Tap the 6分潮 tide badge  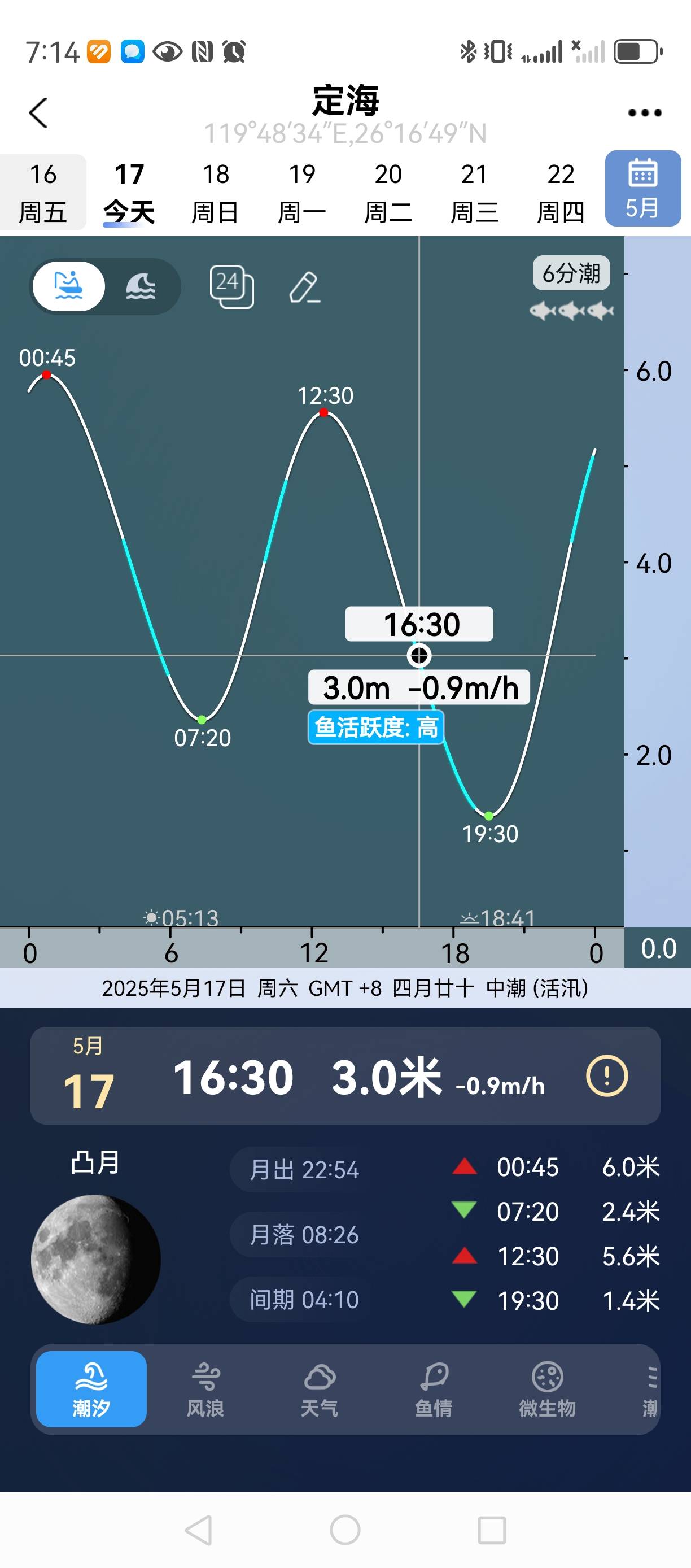tap(571, 273)
